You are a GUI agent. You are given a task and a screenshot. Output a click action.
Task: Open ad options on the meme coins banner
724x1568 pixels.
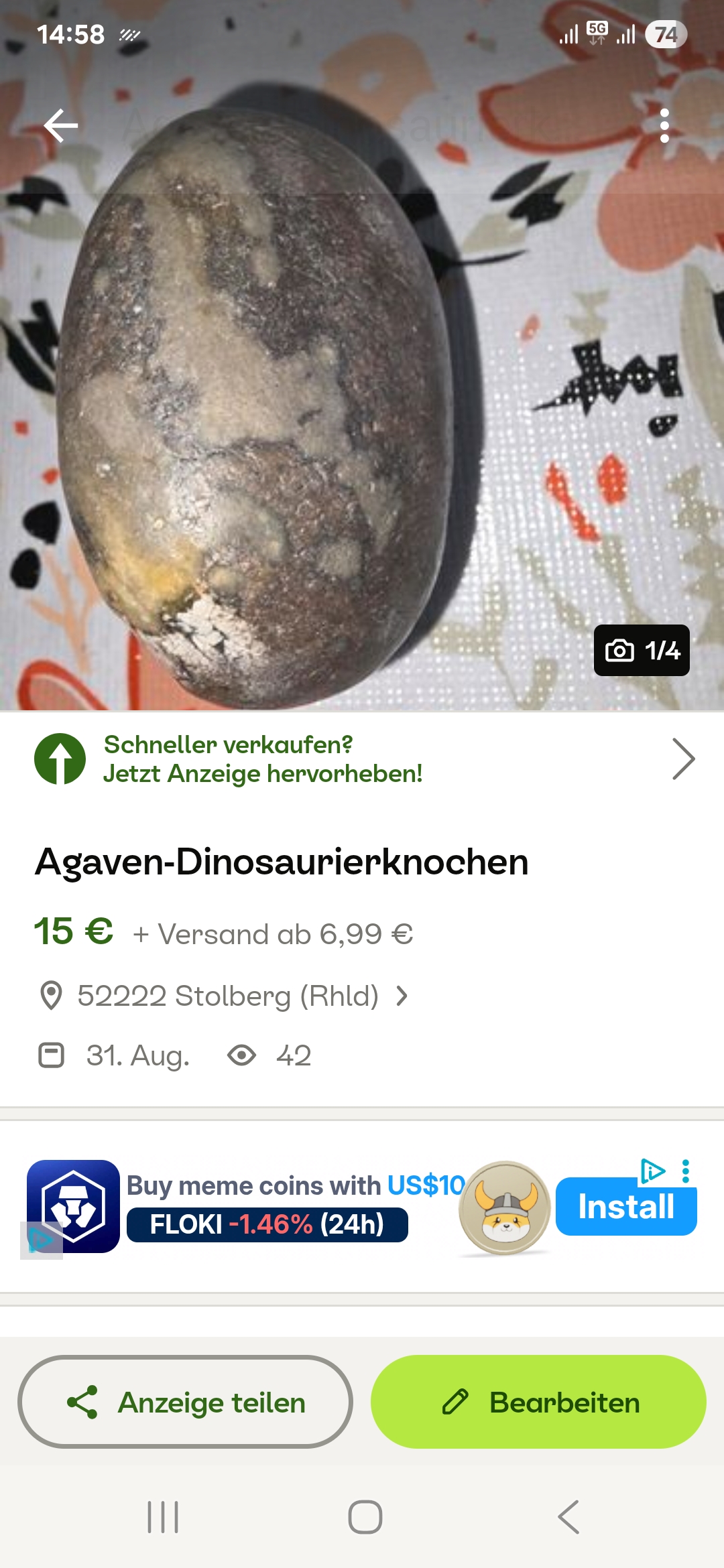(x=685, y=1171)
